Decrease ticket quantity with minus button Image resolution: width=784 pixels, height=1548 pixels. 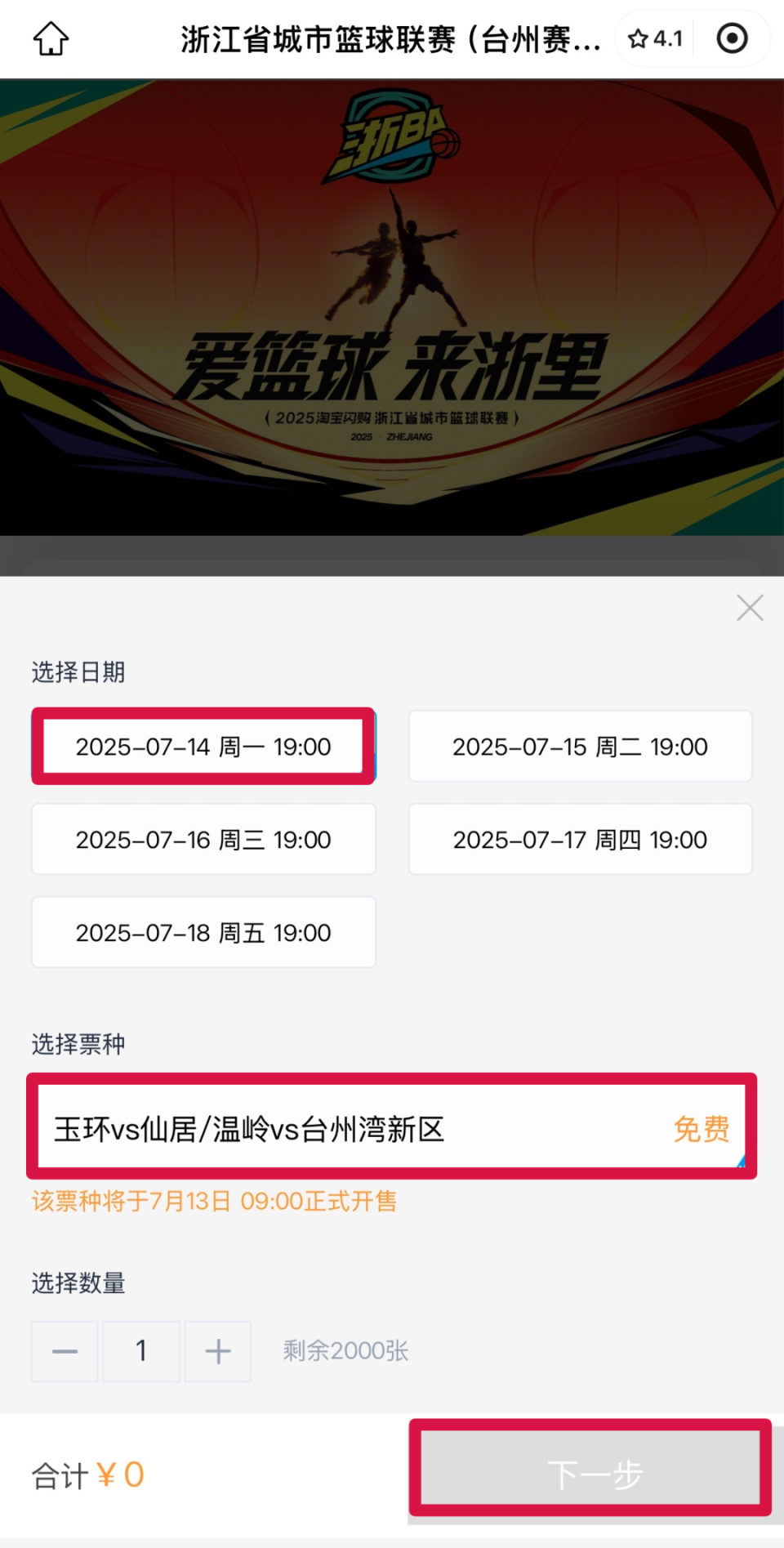tap(65, 1352)
